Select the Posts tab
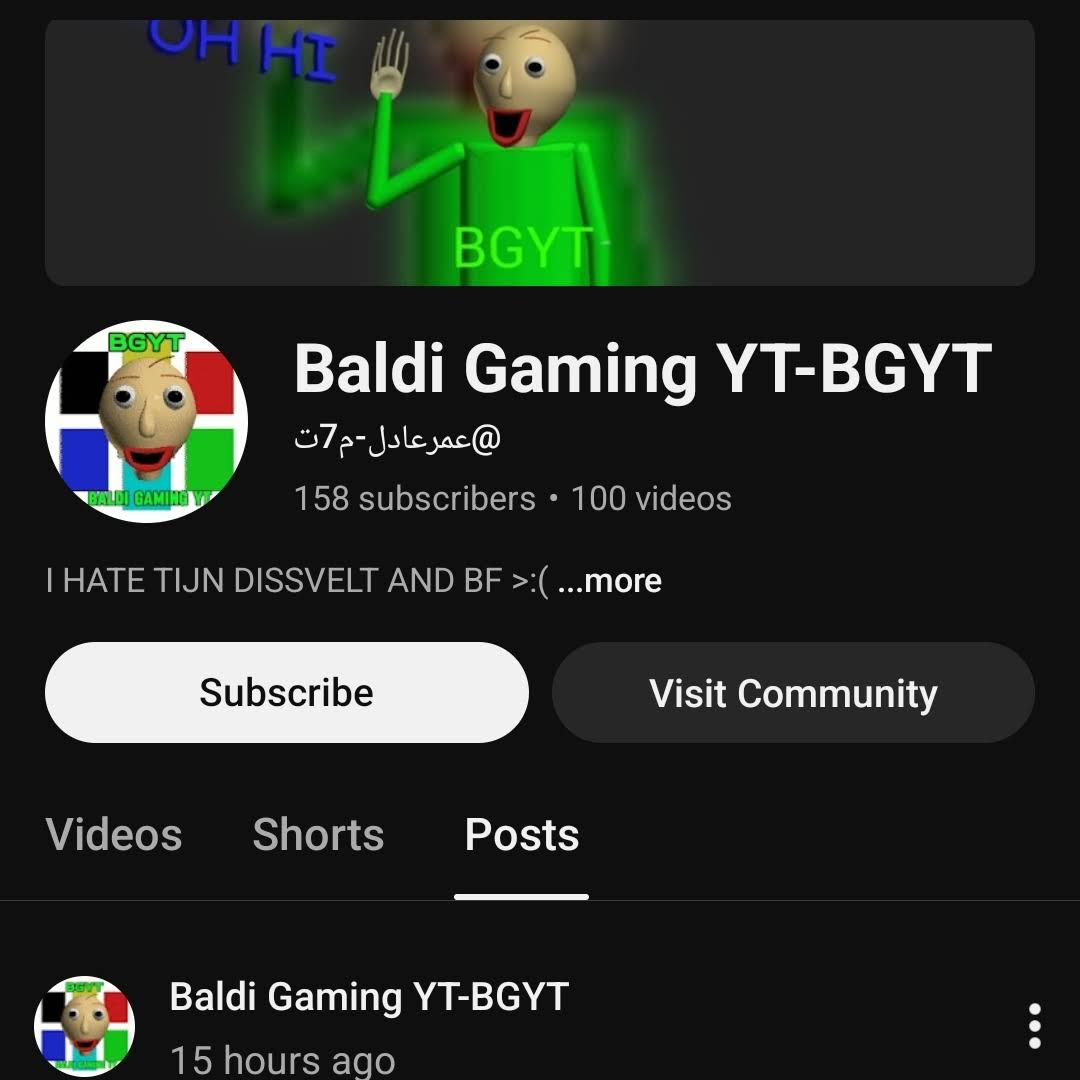This screenshot has width=1080, height=1080. [521, 835]
